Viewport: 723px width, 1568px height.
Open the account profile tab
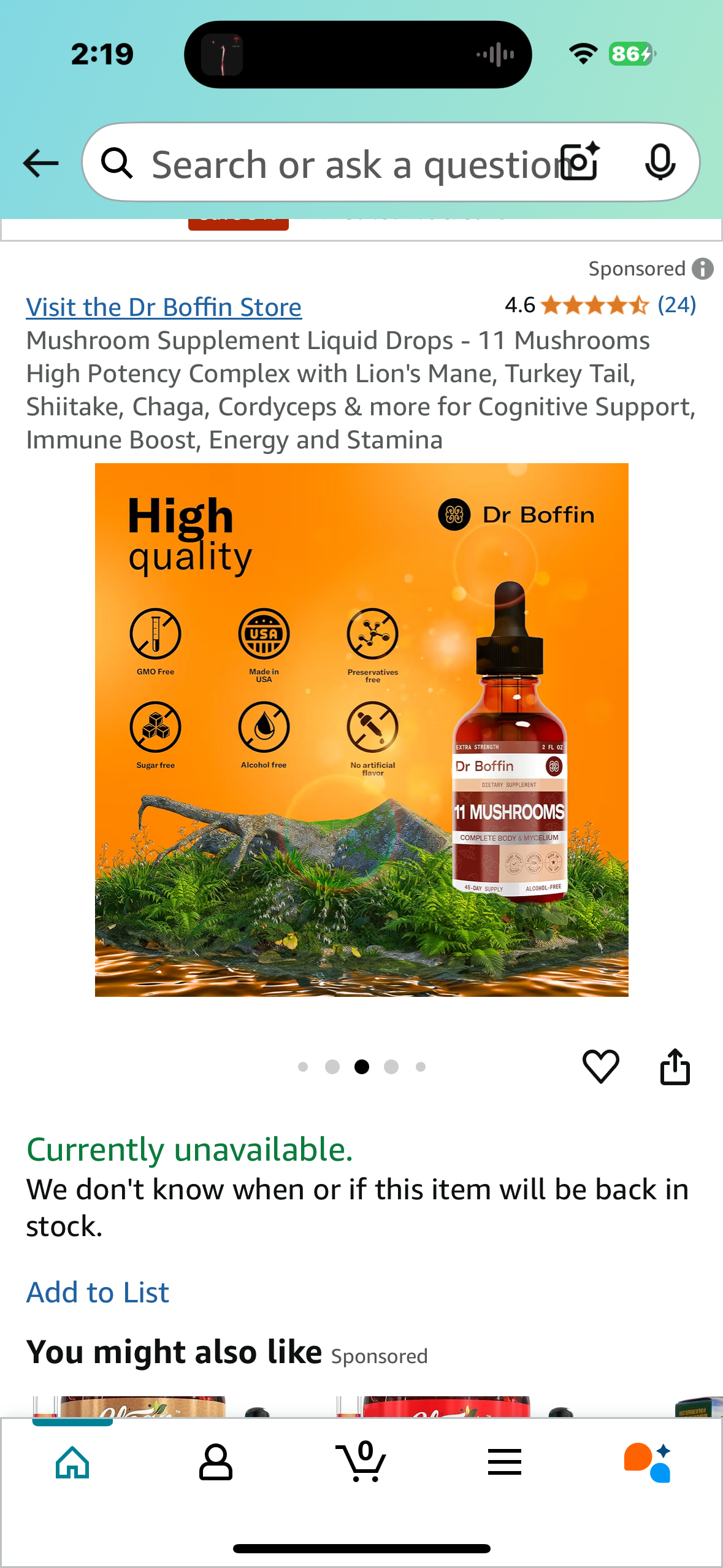tap(216, 1462)
